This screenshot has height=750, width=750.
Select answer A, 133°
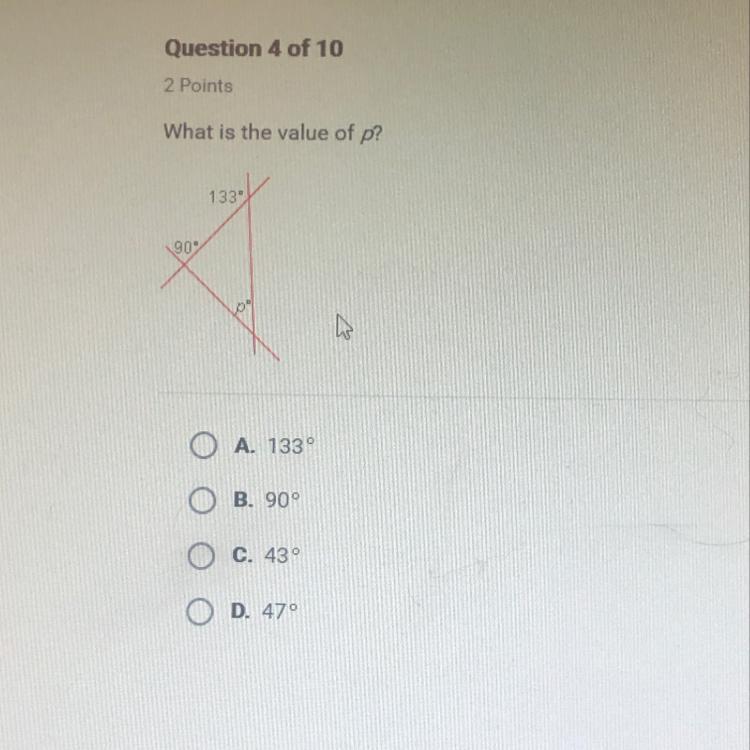pos(202,446)
